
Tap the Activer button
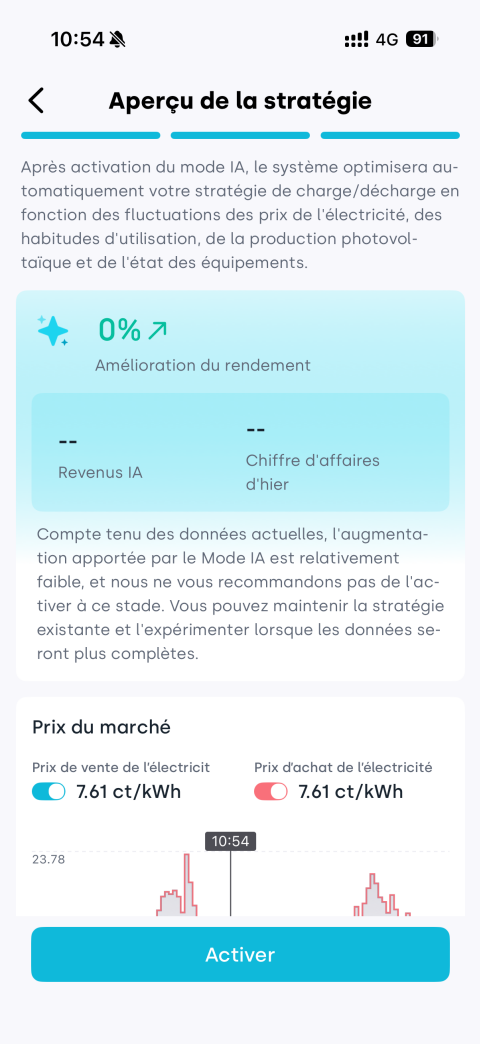coord(240,954)
